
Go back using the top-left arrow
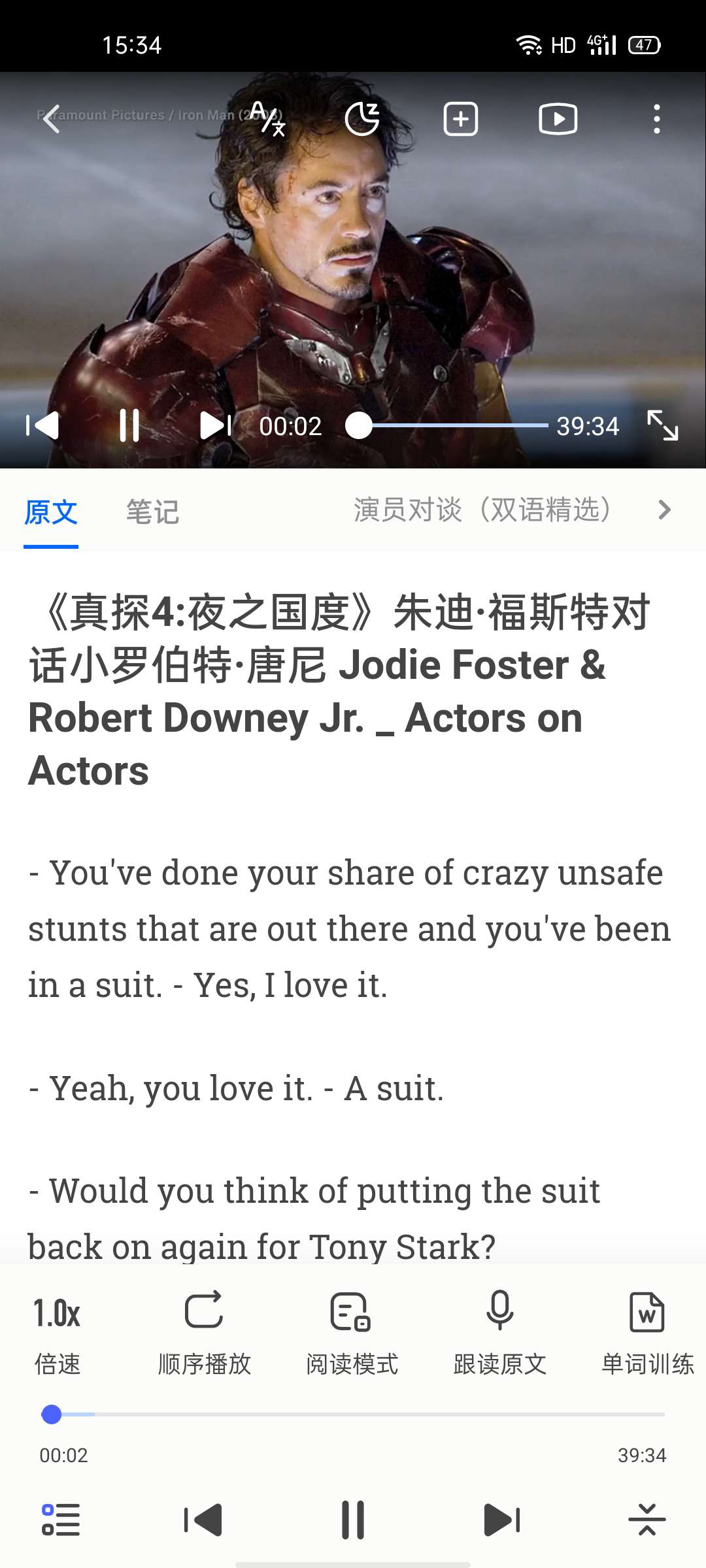coord(51,119)
